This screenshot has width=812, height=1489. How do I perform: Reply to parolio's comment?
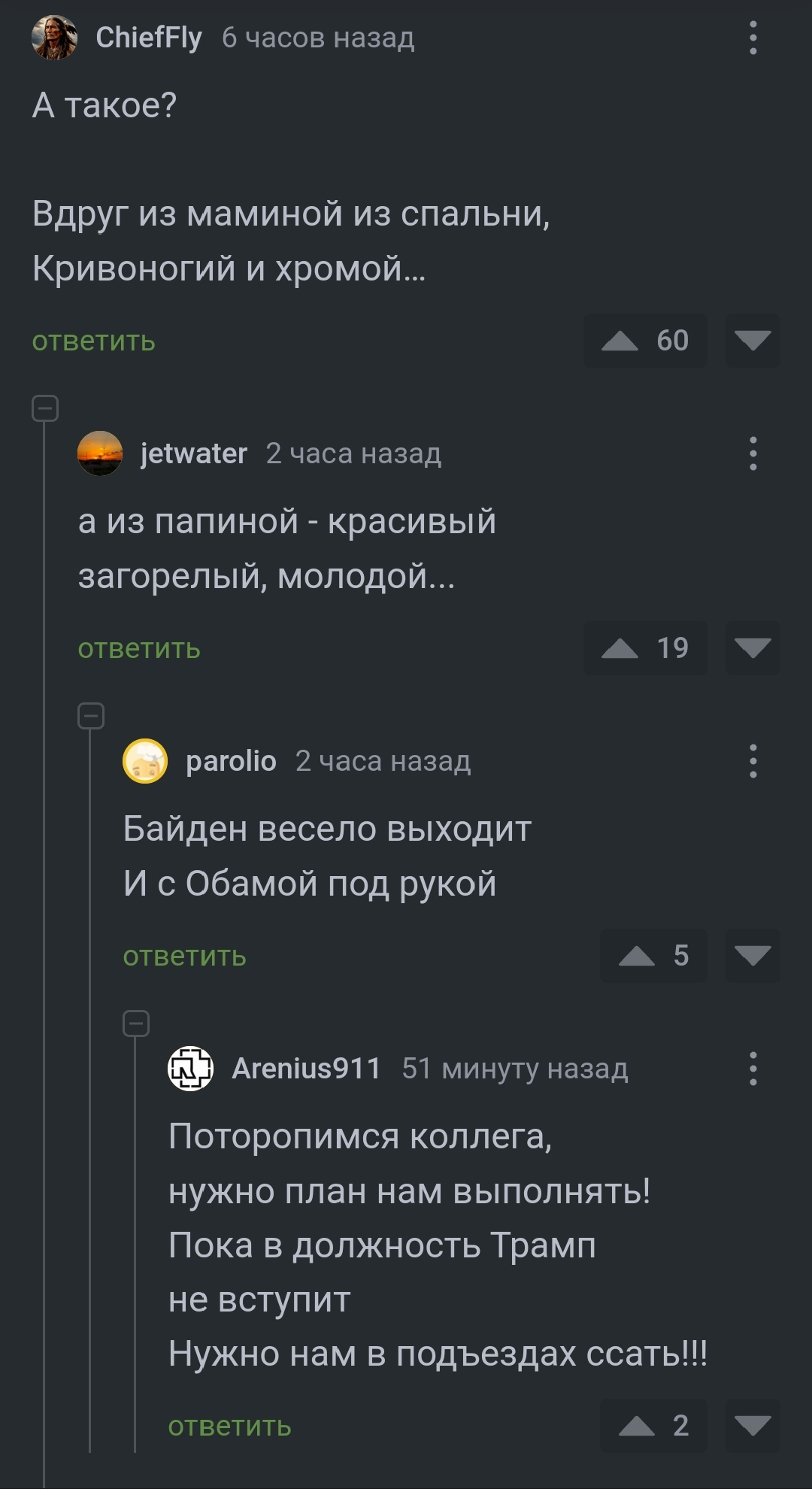tap(184, 956)
